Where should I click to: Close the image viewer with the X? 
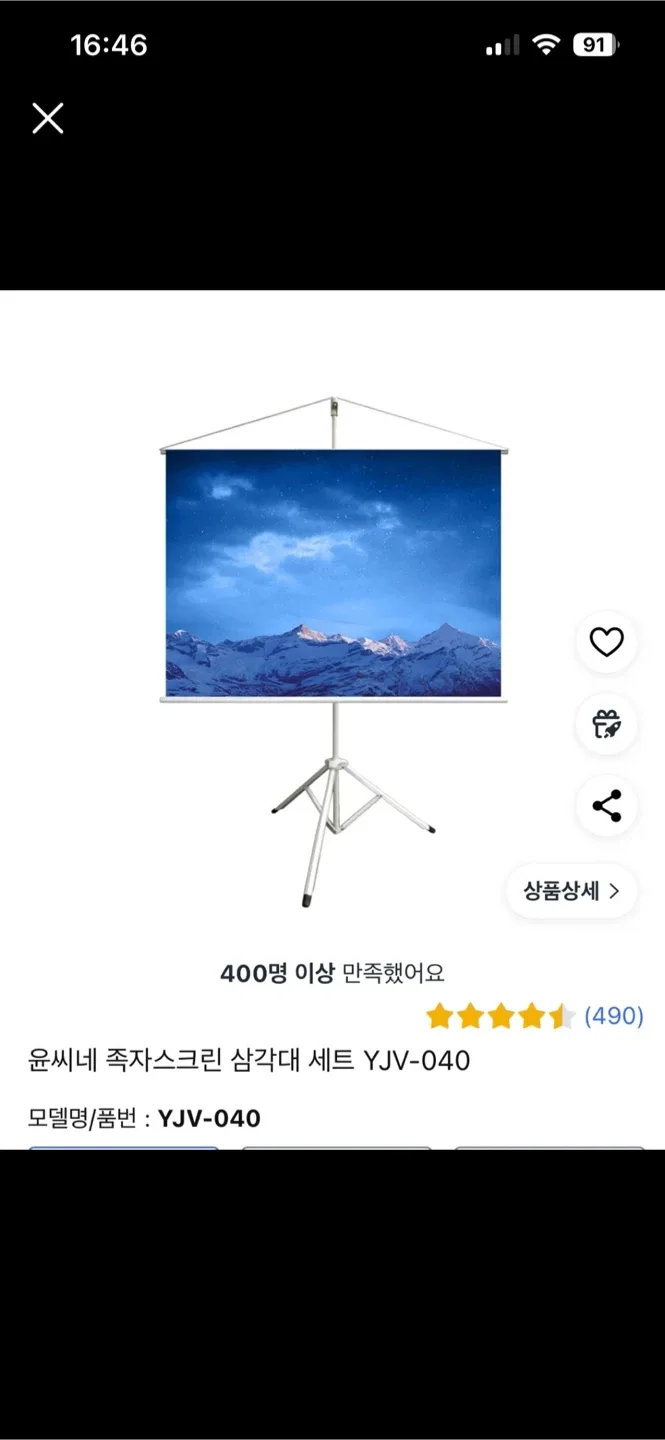[47, 119]
